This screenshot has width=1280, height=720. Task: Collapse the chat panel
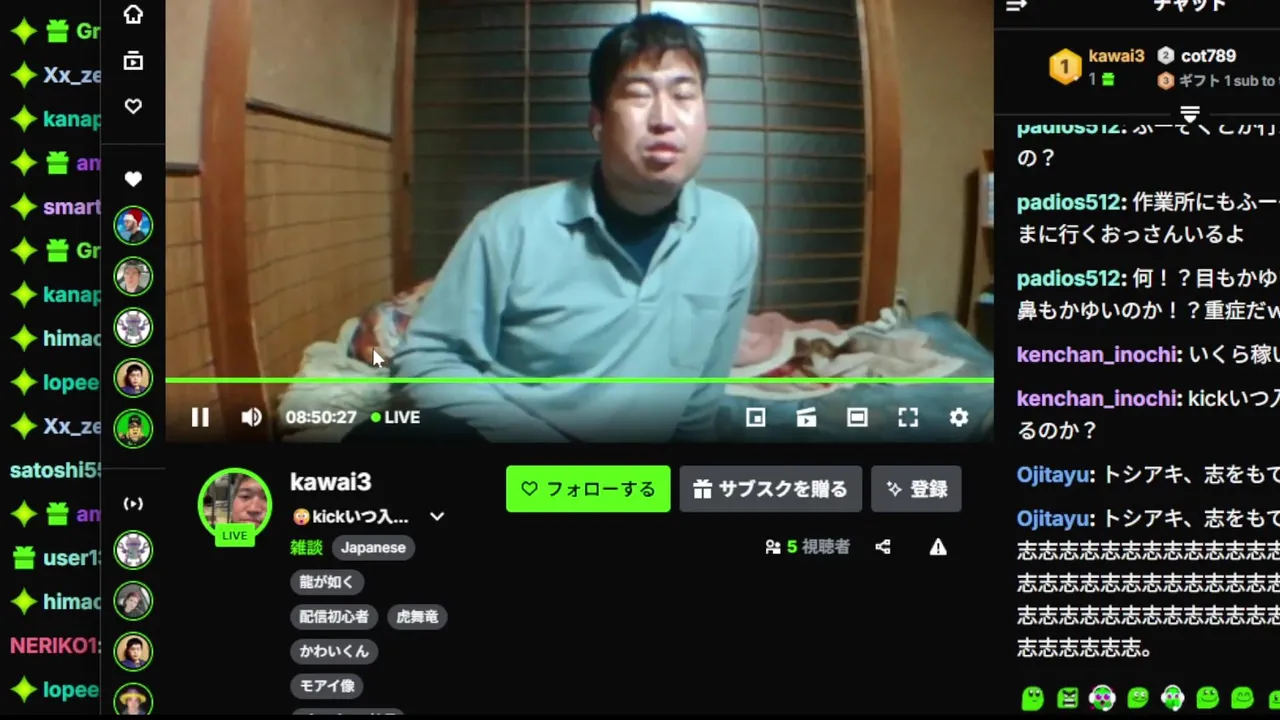1017,6
